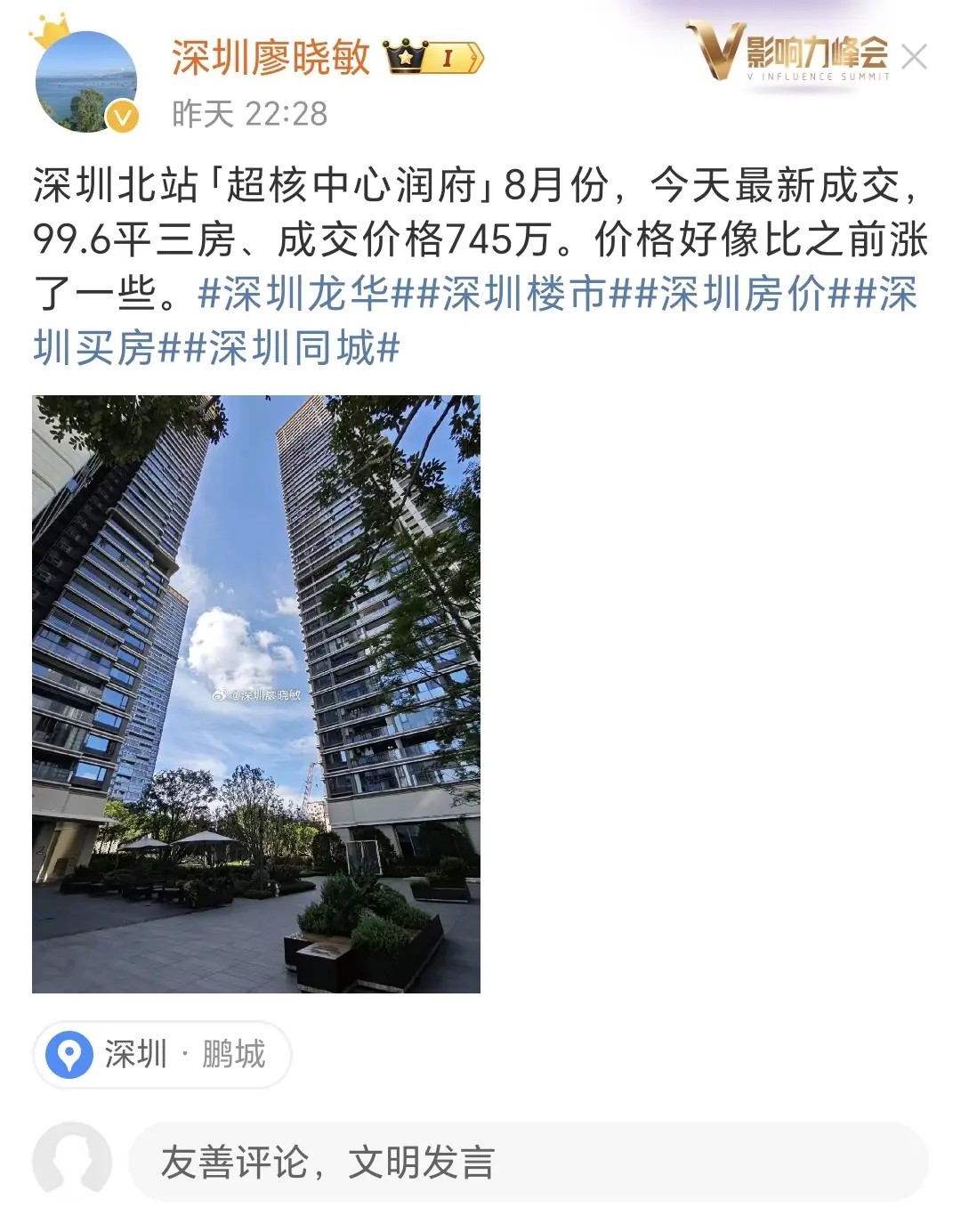The height and width of the screenshot is (1232, 961).
Task: Tap the 友善评论，文明发言 comment box
Action: tap(529, 1163)
